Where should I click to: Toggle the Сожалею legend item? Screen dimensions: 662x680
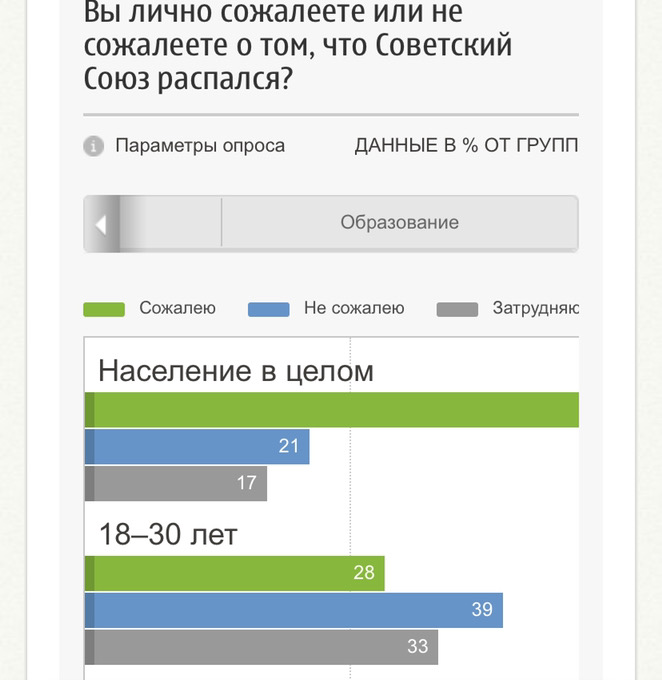[149, 309]
